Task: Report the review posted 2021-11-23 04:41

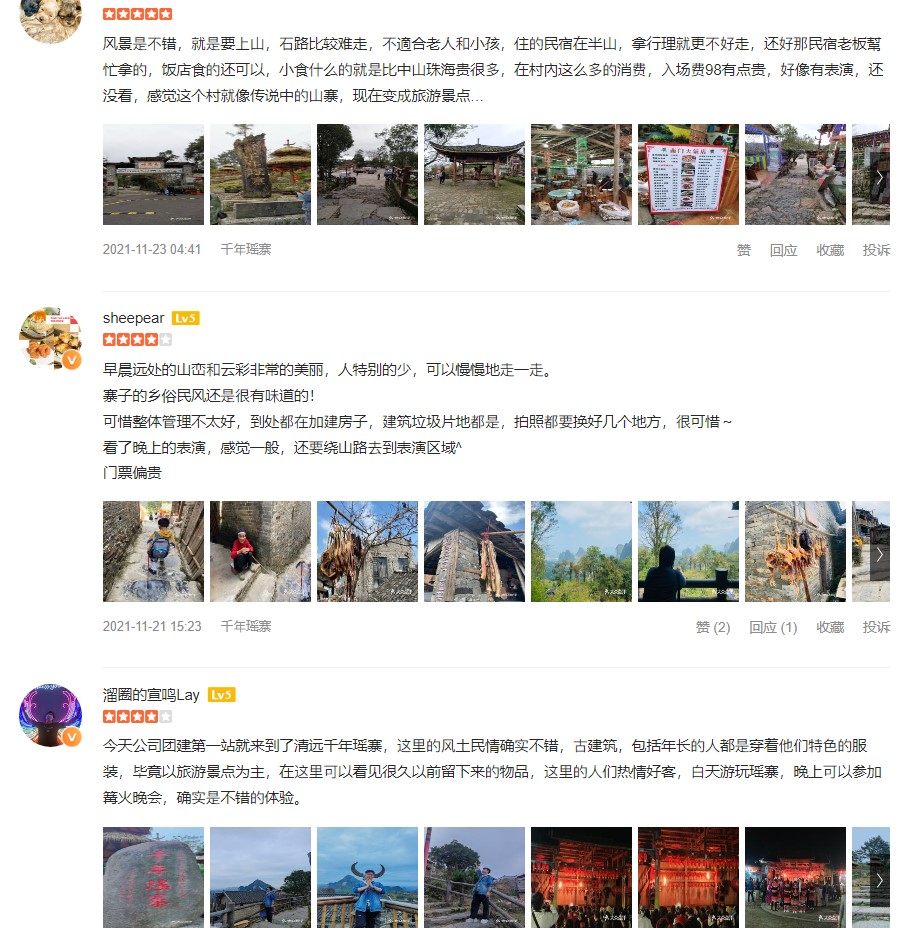Action: coord(876,250)
